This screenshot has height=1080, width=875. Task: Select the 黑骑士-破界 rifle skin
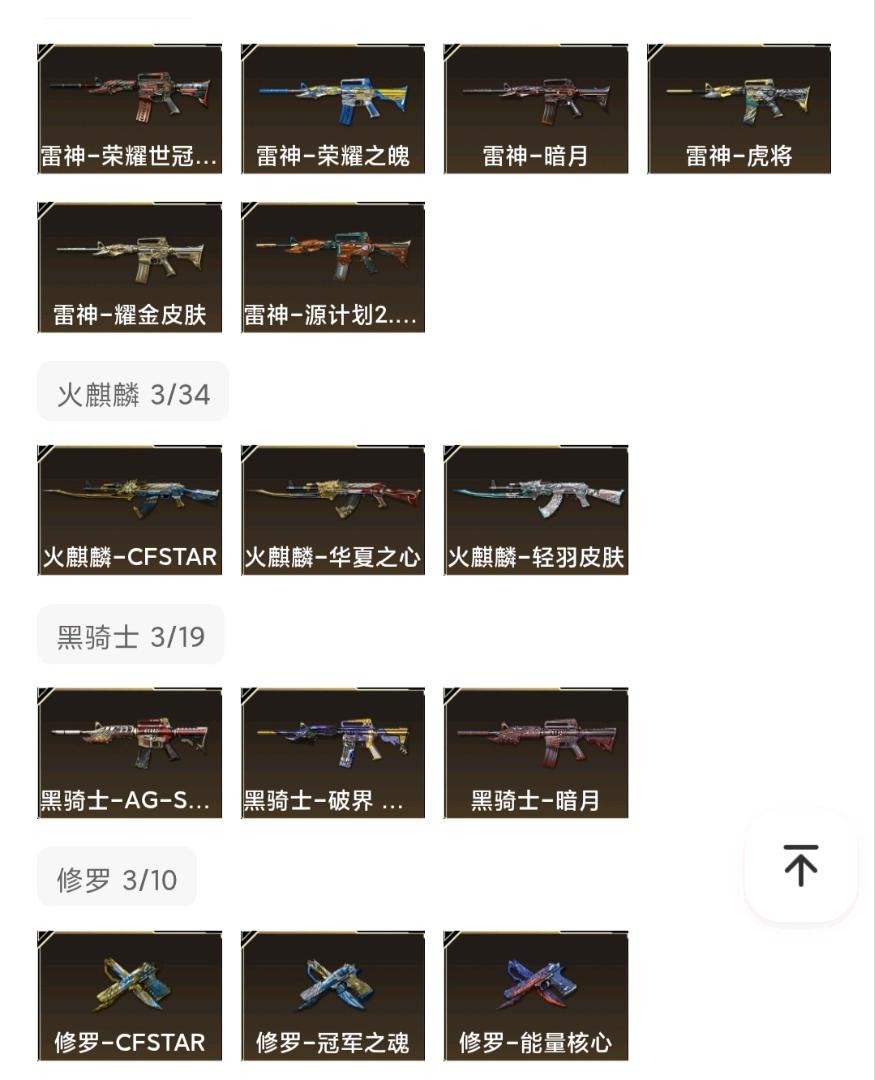click(333, 752)
